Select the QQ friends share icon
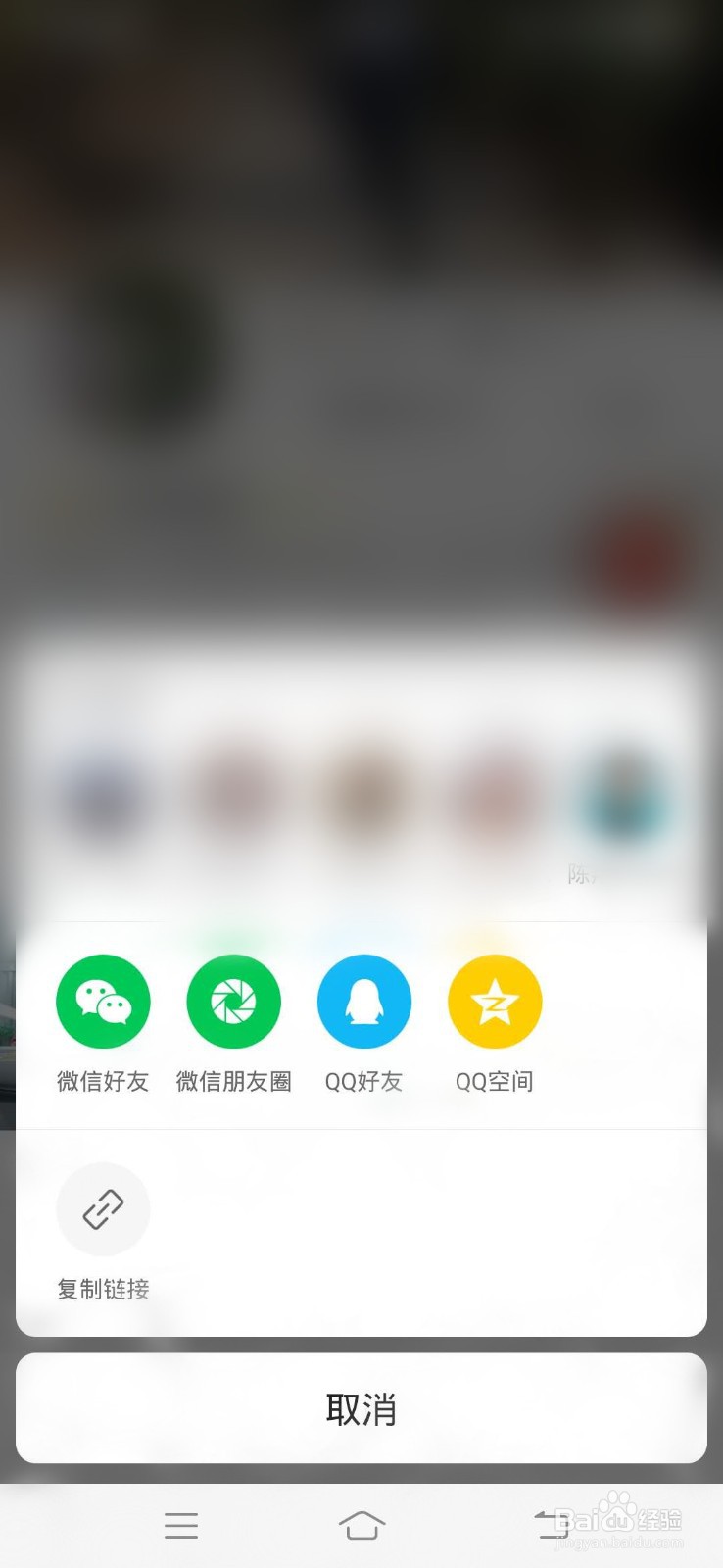The width and height of the screenshot is (723, 1568). click(x=363, y=1001)
